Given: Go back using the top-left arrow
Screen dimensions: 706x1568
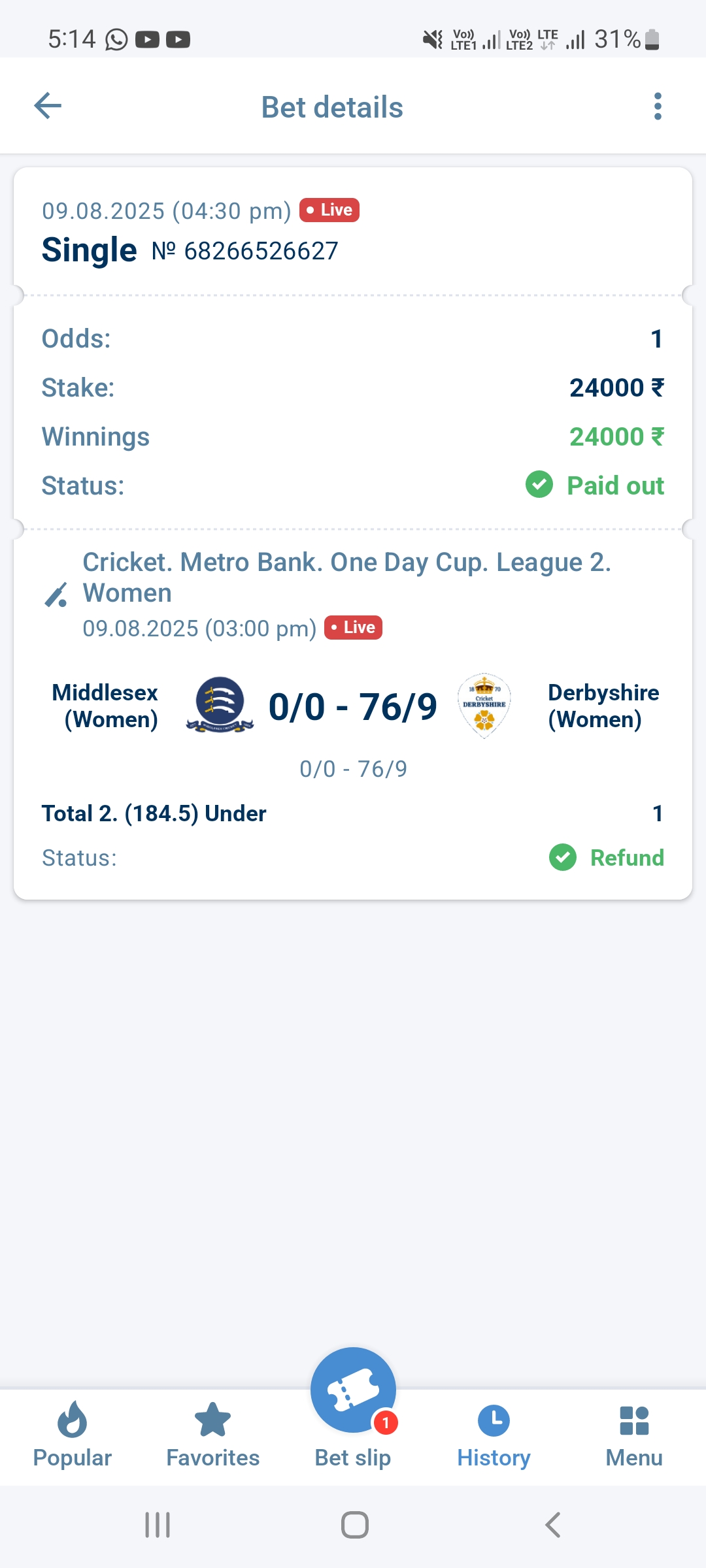Looking at the screenshot, I should pos(48,106).
